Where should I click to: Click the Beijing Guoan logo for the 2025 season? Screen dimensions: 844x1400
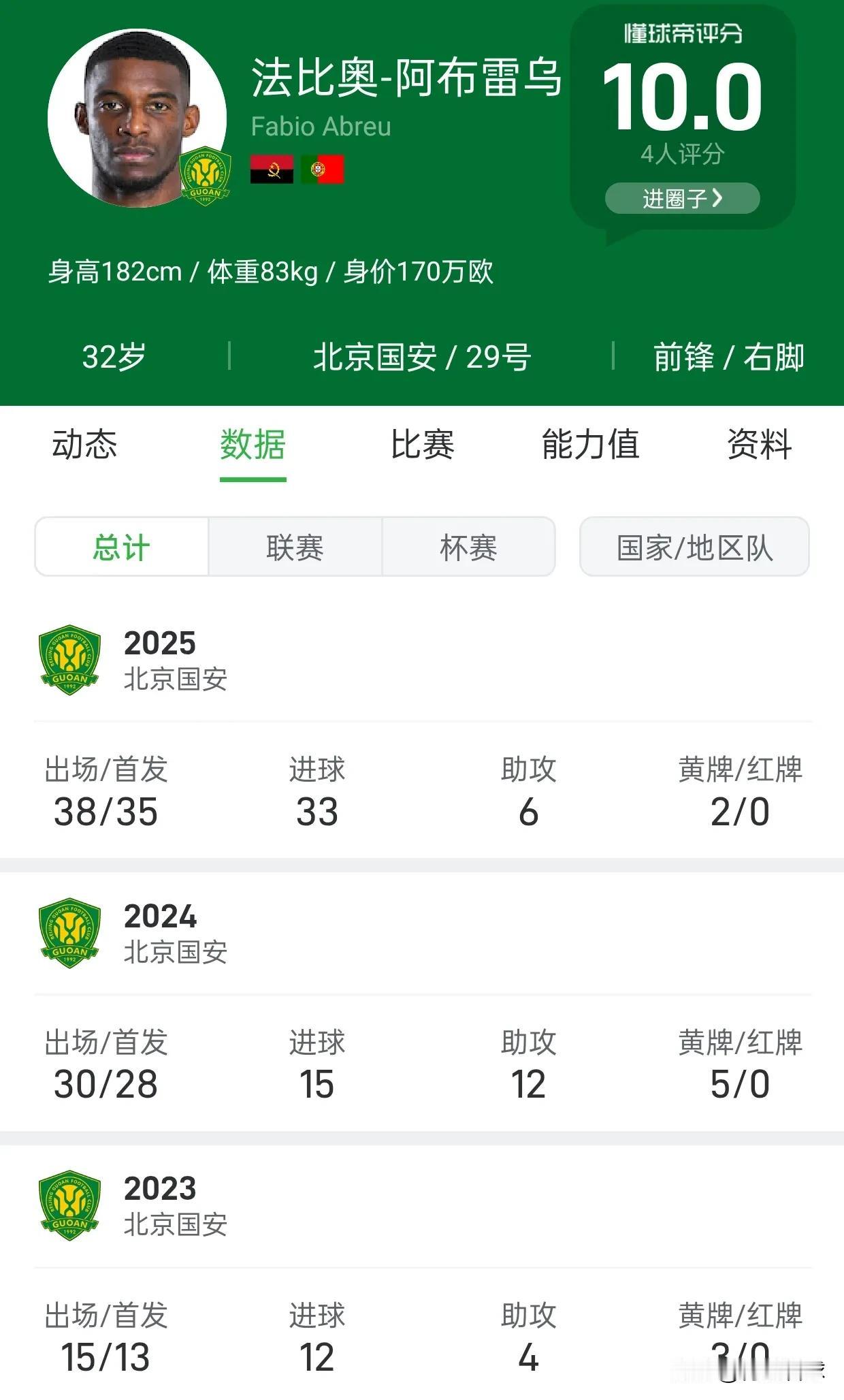click(71, 661)
